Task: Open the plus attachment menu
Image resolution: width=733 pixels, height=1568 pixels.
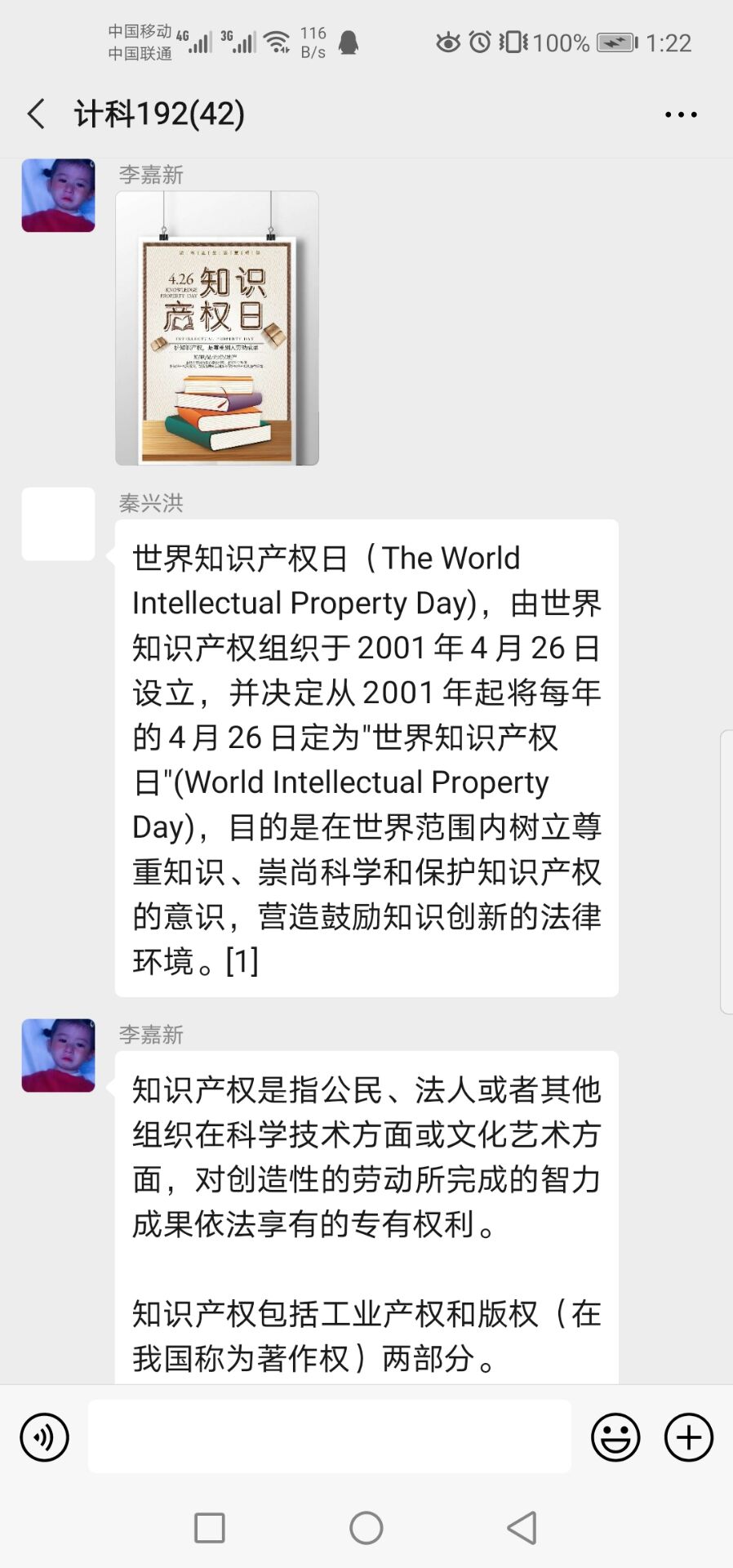Action: [x=688, y=1437]
